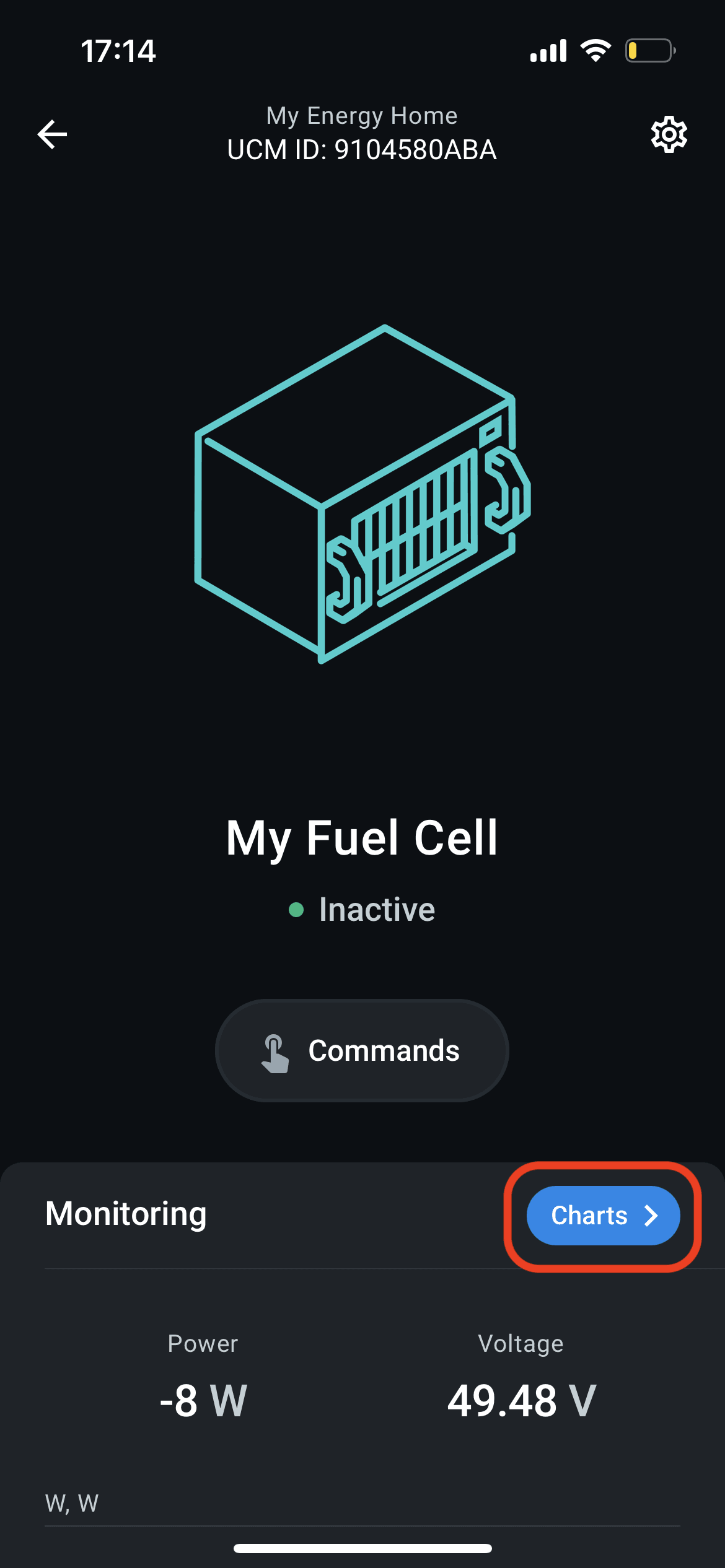View the monitoring Charts
The image size is (725, 1568).
click(603, 1215)
